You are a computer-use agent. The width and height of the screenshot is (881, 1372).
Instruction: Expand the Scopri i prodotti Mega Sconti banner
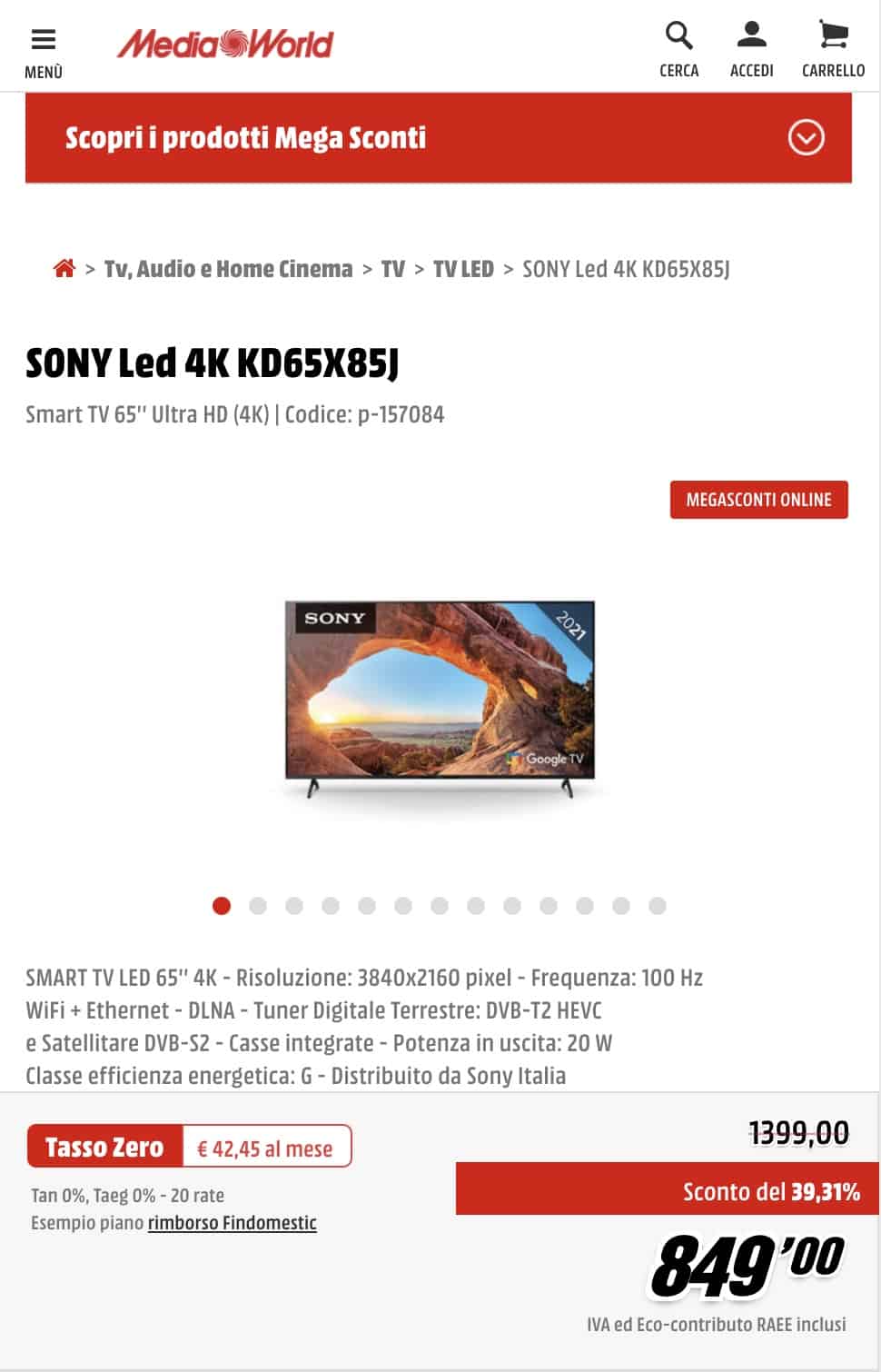coord(246,139)
